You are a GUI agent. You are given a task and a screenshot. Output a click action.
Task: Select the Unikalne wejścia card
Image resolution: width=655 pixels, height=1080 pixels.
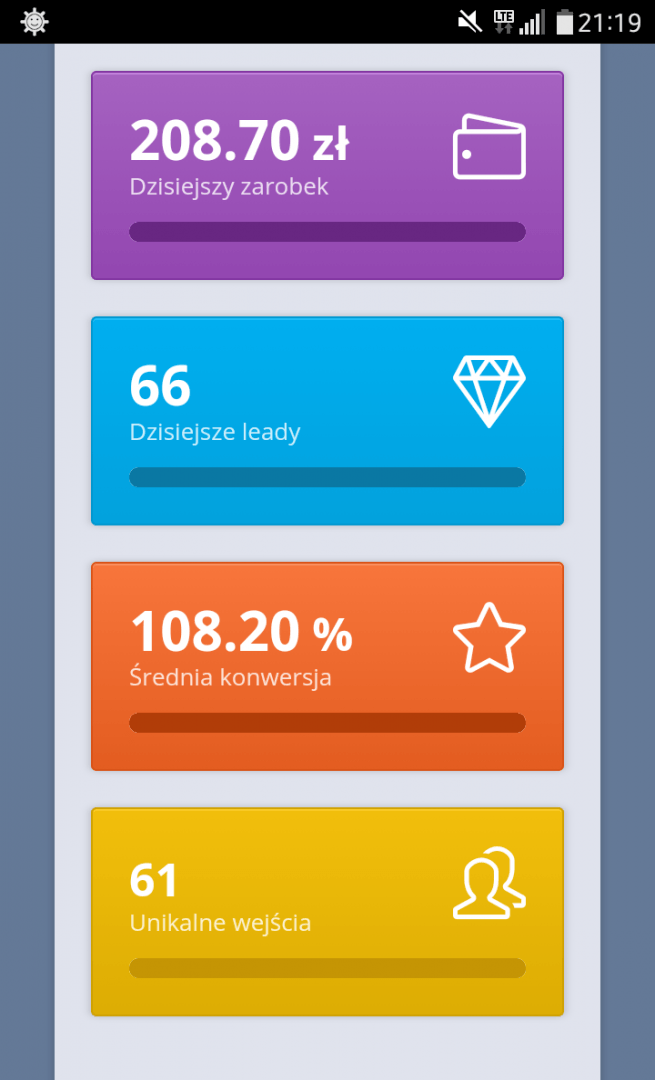pos(327,911)
